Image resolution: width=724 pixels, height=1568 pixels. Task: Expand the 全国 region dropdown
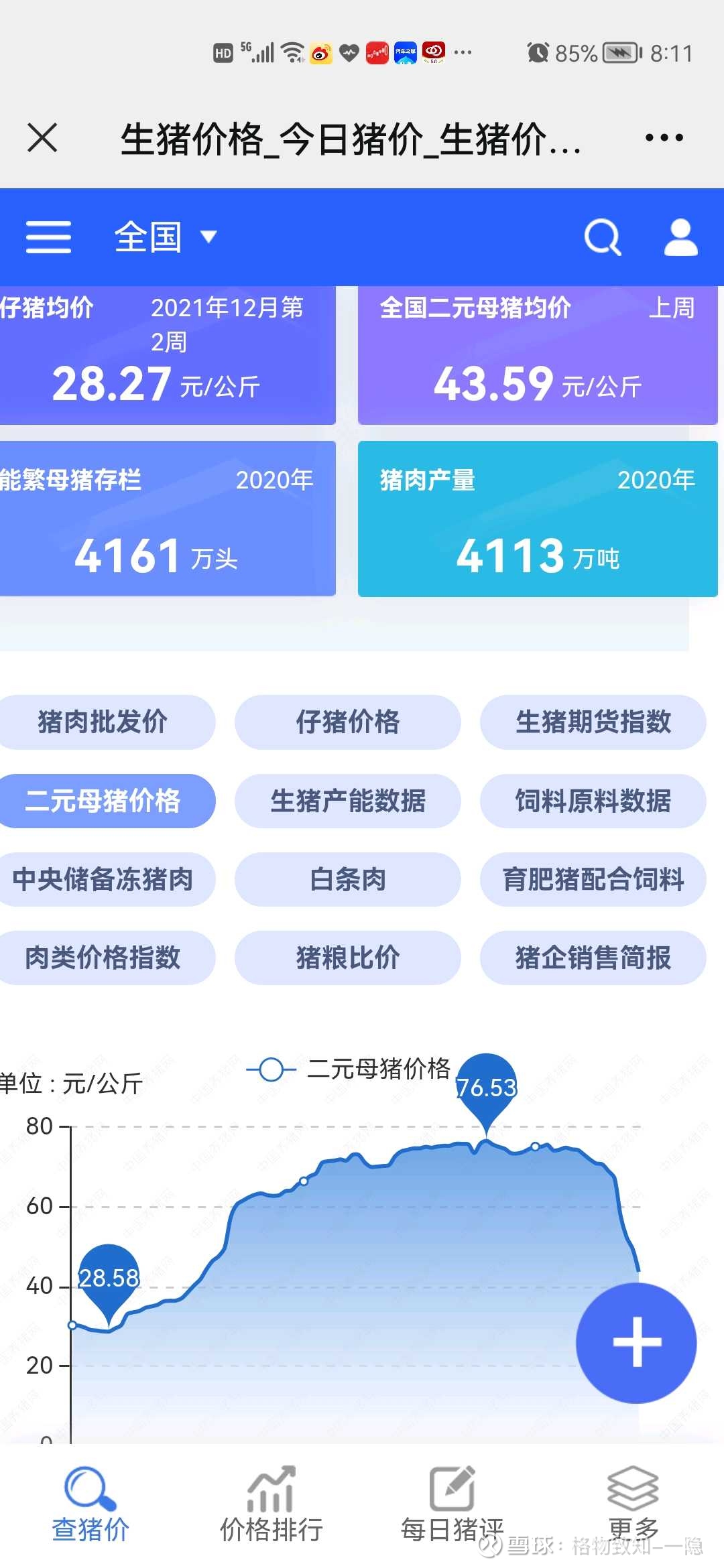coord(166,237)
